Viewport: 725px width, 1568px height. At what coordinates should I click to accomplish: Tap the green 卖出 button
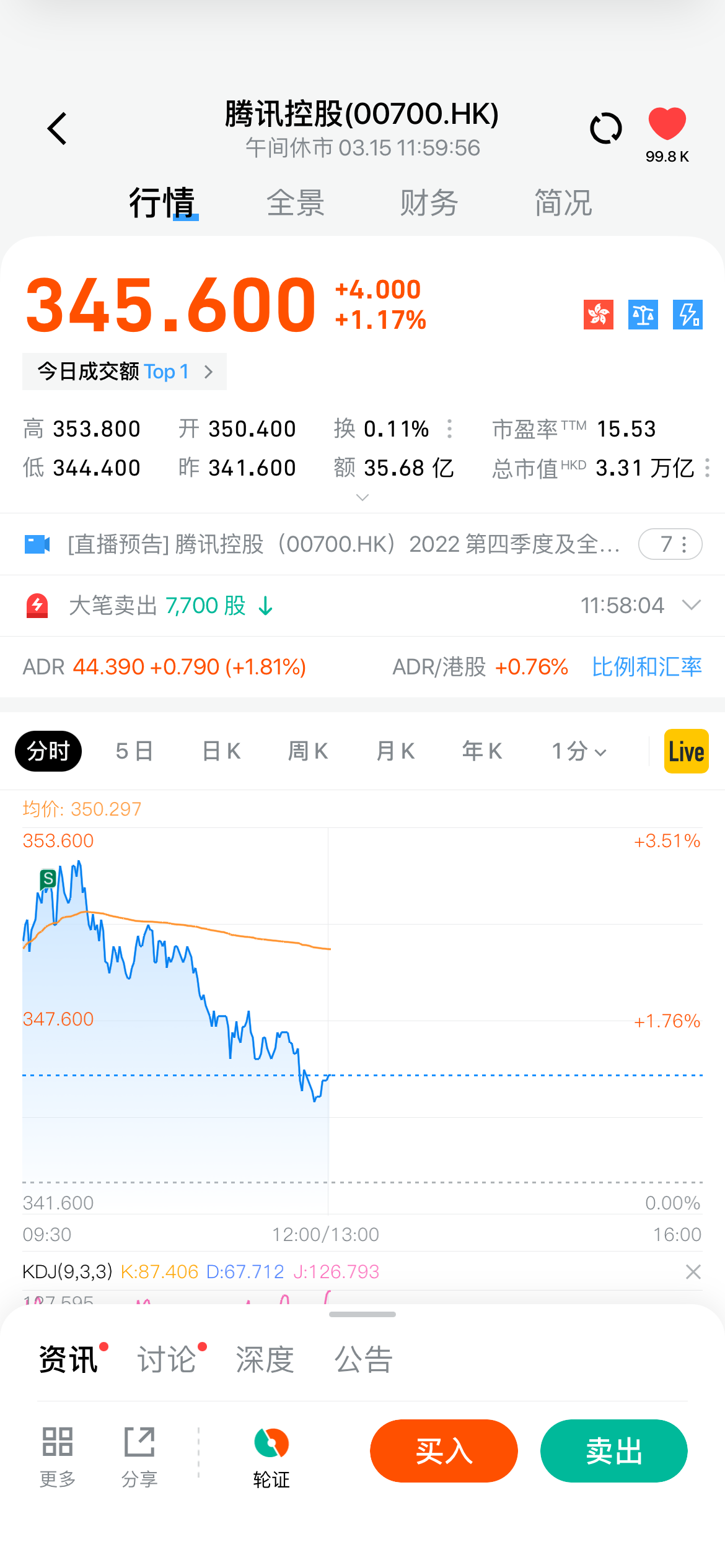(x=613, y=1451)
